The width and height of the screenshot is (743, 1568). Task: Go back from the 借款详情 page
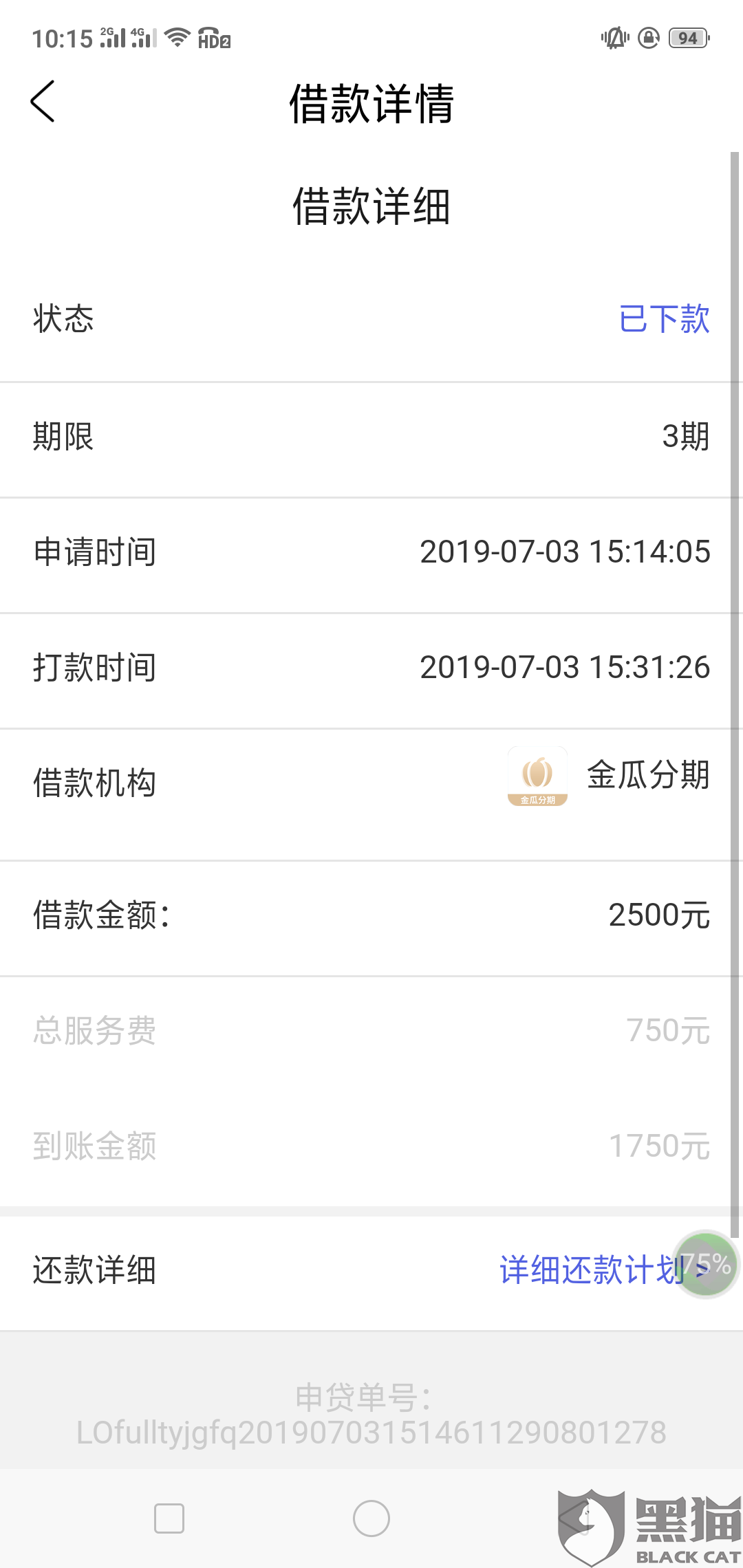click(43, 102)
